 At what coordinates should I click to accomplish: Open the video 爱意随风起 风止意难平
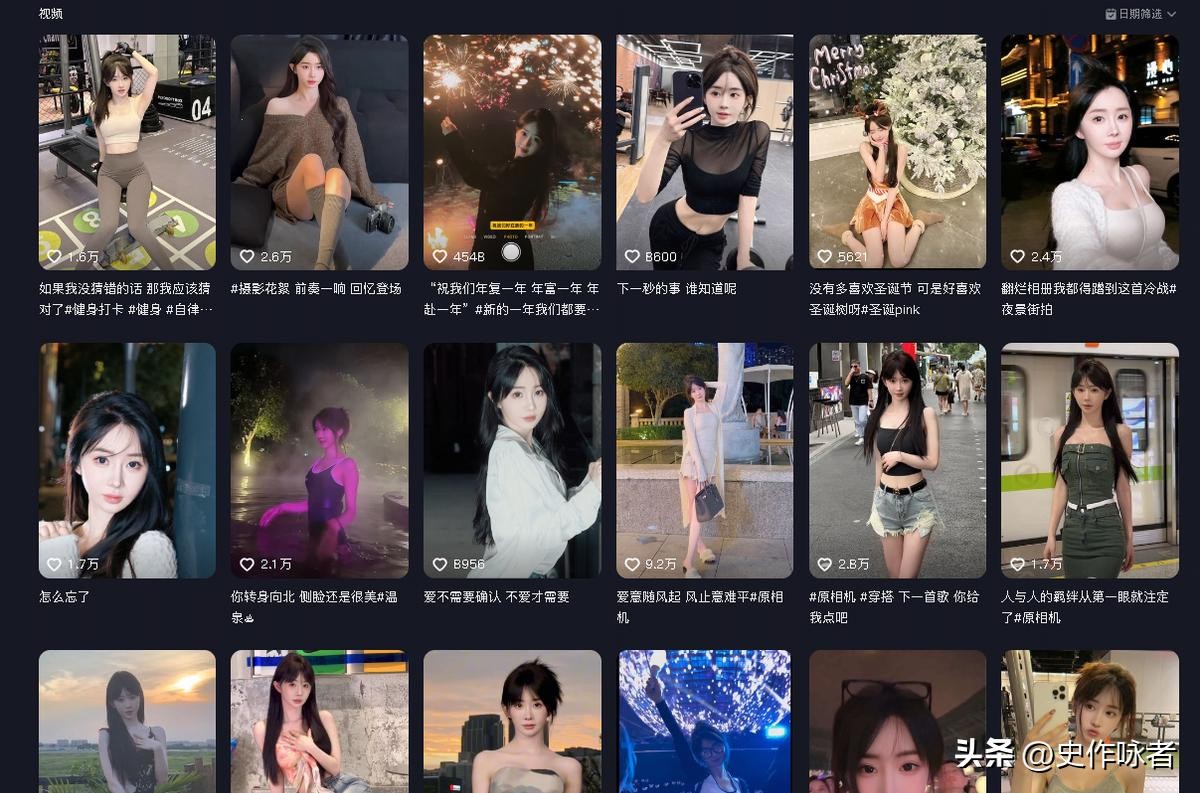point(704,460)
